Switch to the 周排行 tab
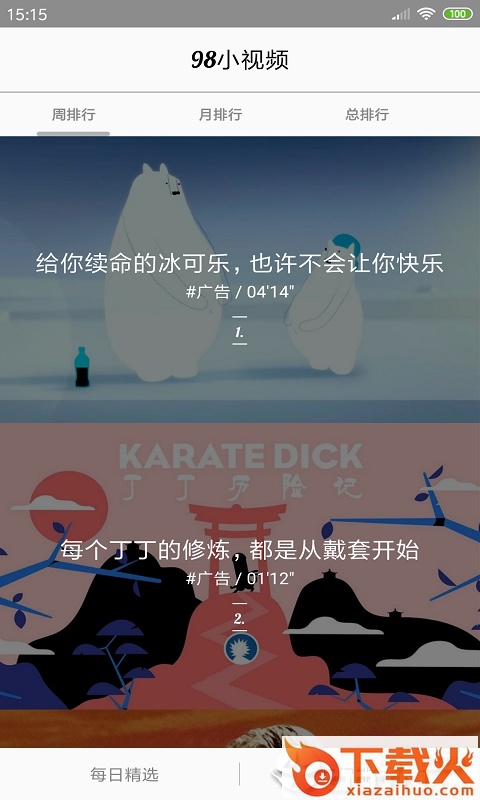Viewport: 480px width, 800px height. (x=73, y=114)
